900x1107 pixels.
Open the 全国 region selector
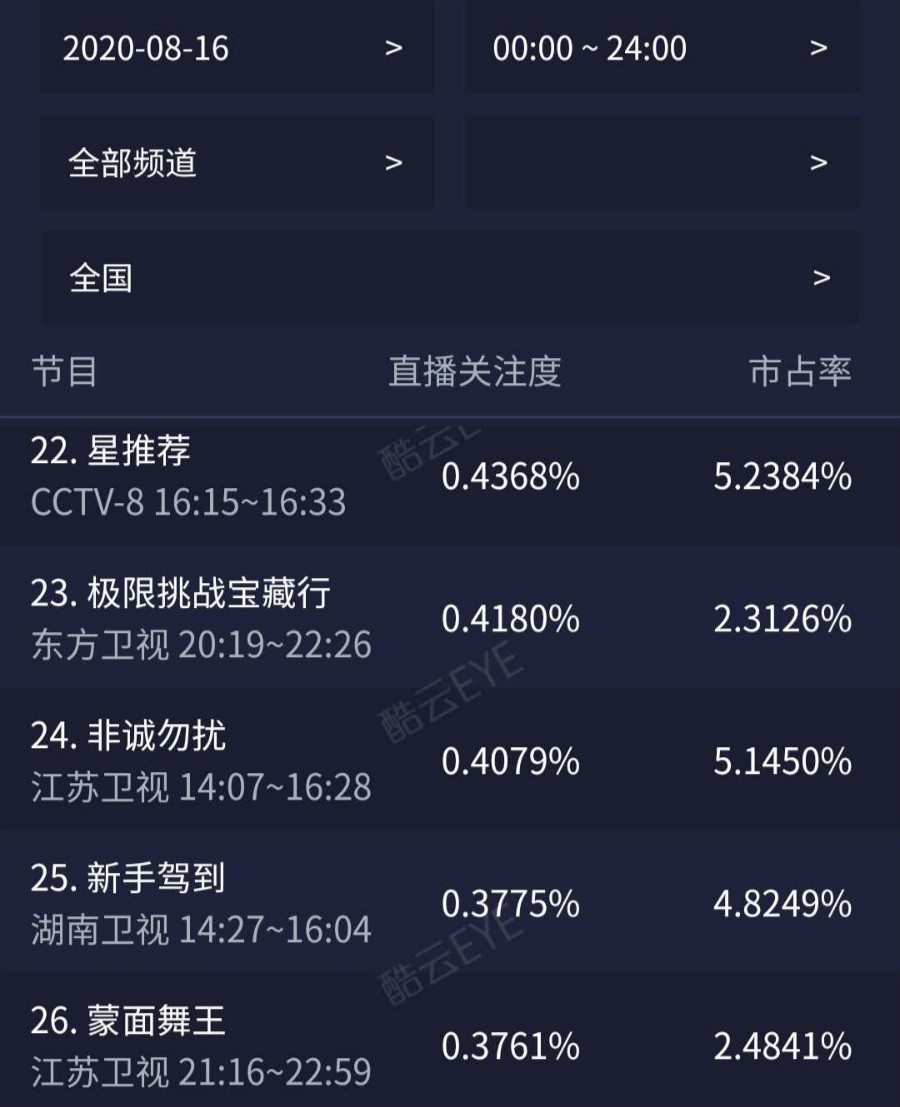pos(450,277)
